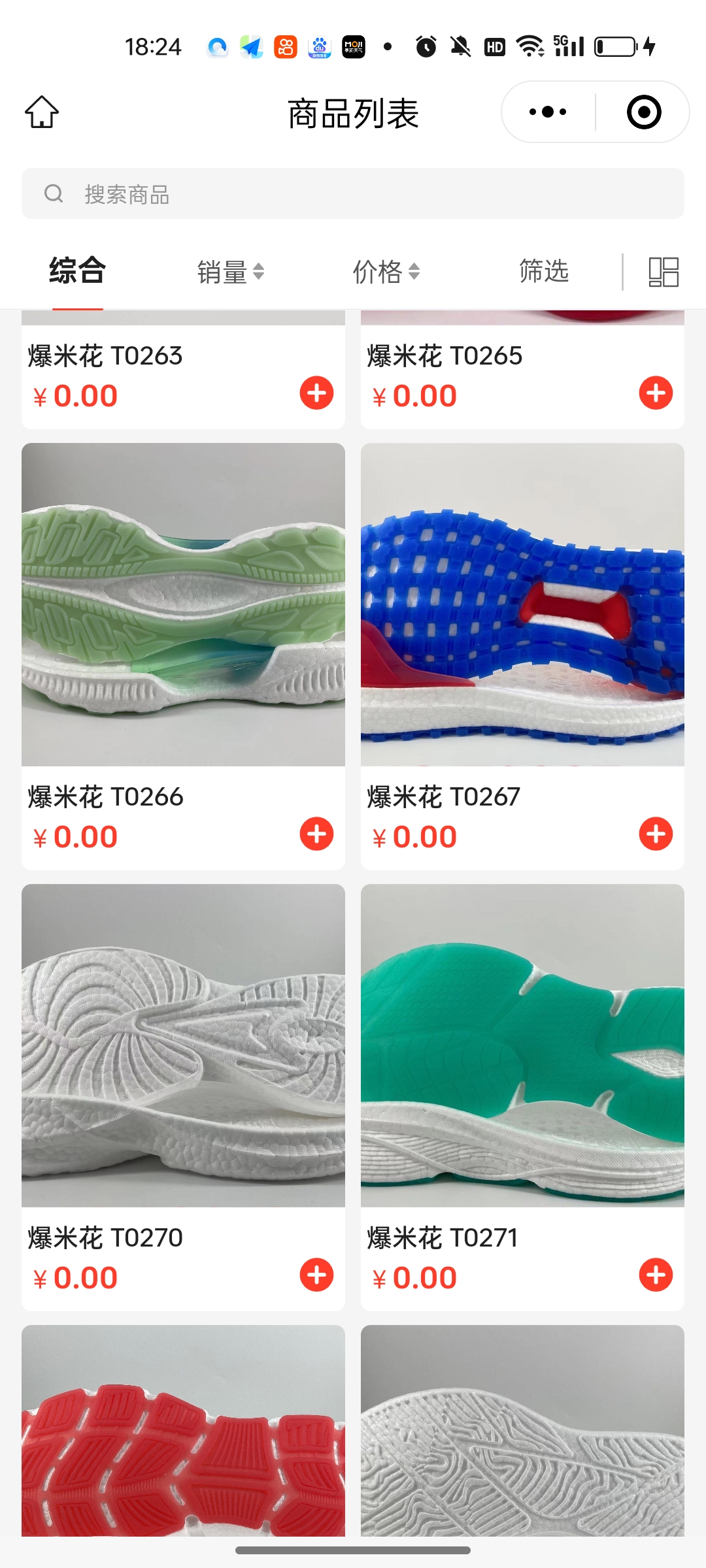Select the 综合 sorting tab
The image size is (706, 1568).
tap(77, 271)
